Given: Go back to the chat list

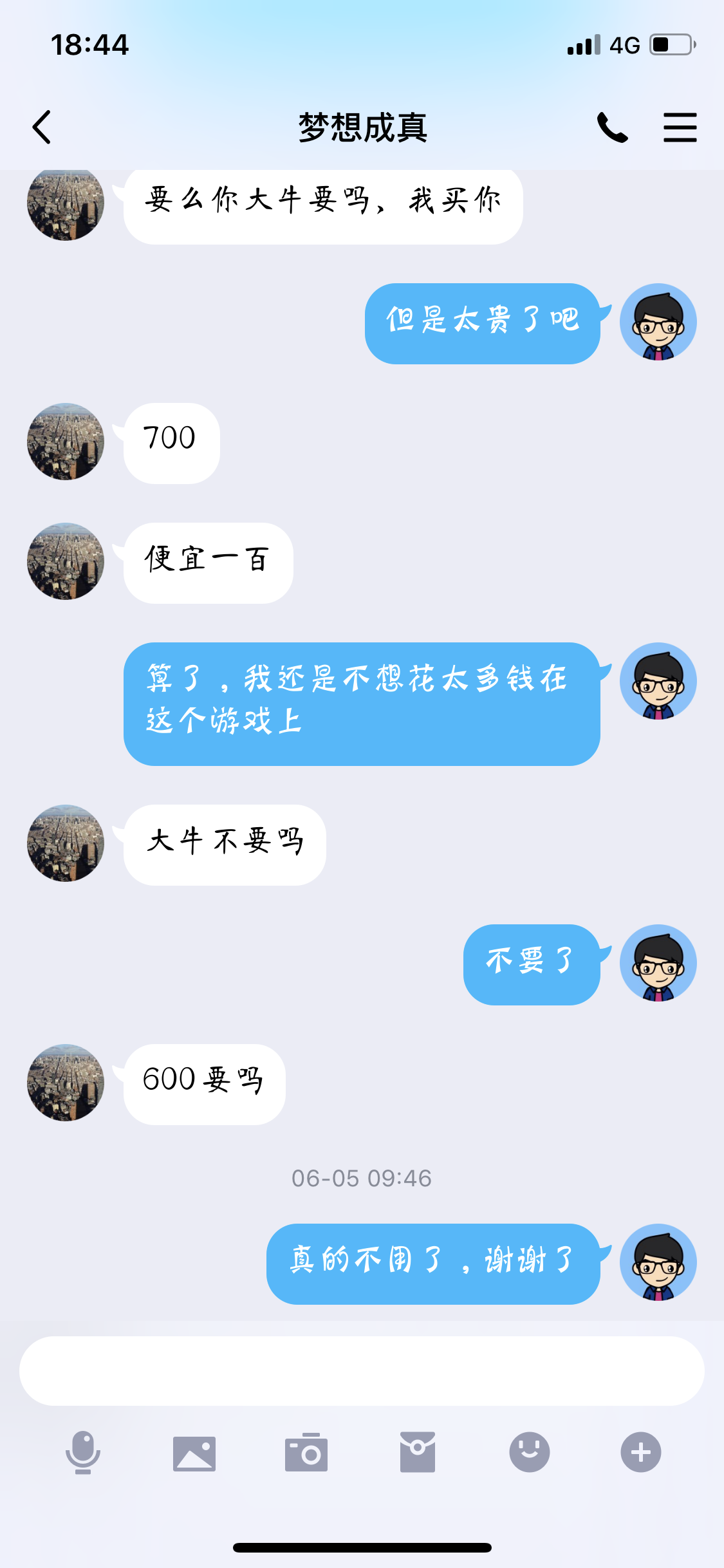Looking at the screenshot, I should coord(42,127).
